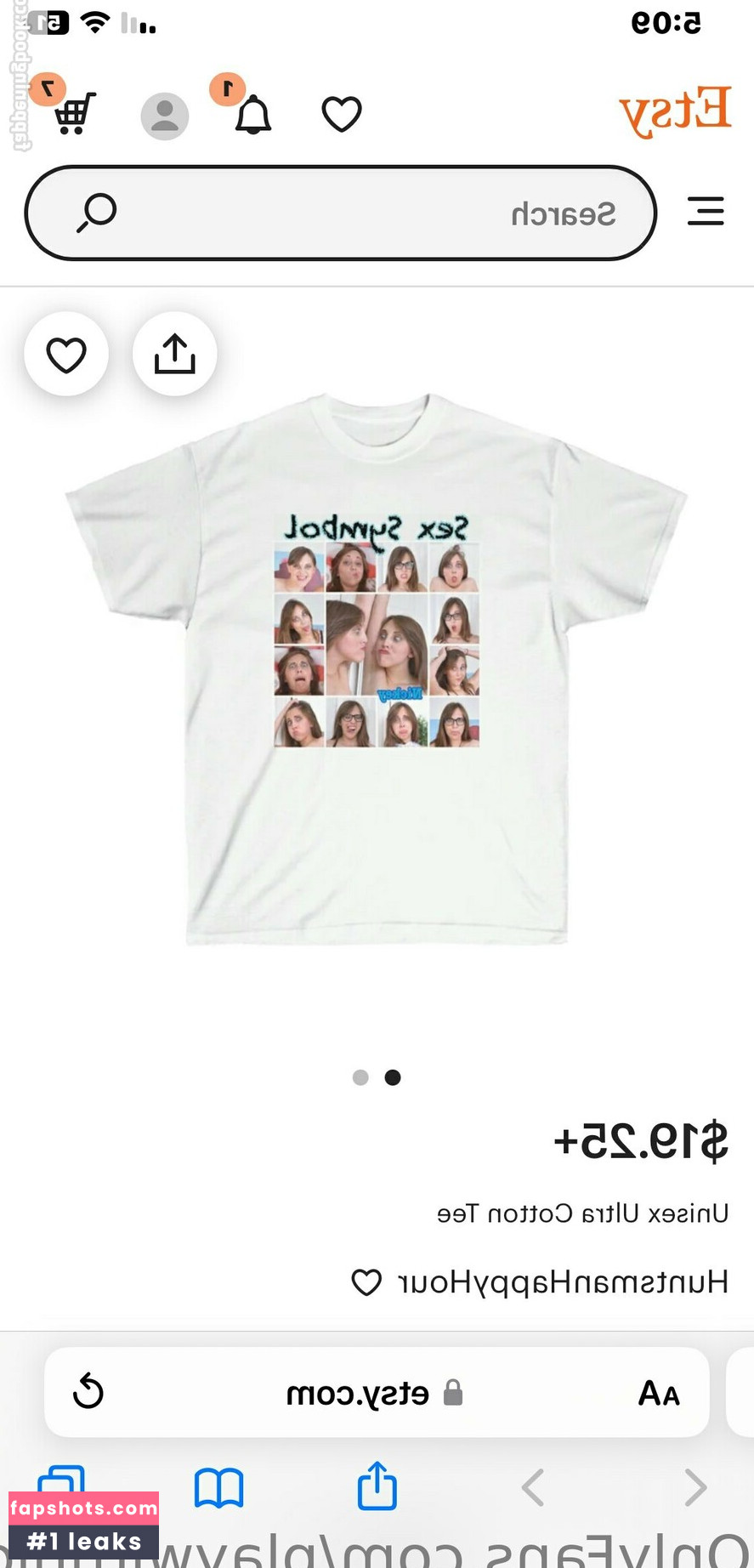This screenshot has height=1568, width=754.
Task: Open the t-shirt product photo
Action: coord(377,668)
